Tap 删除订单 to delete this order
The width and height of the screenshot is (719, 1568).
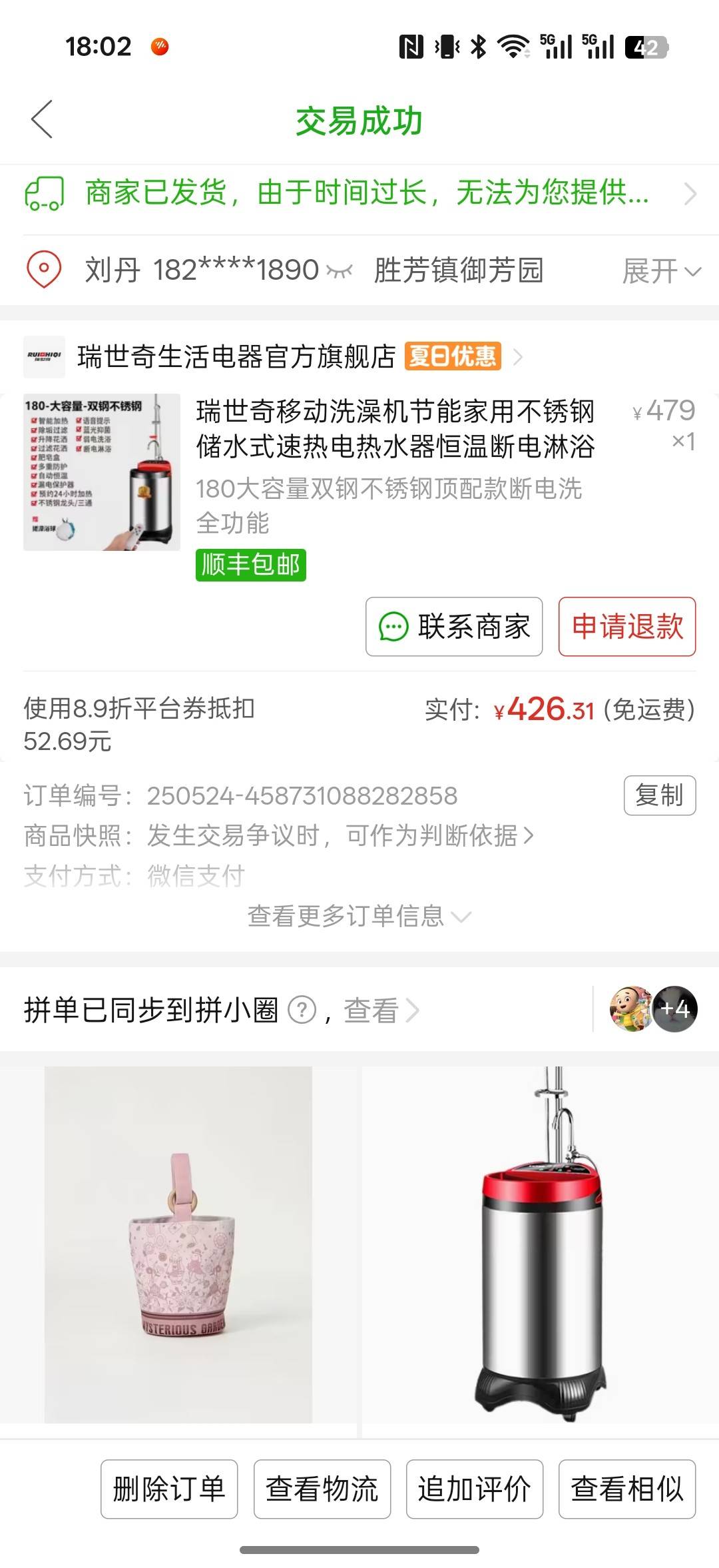[169, 1489]
